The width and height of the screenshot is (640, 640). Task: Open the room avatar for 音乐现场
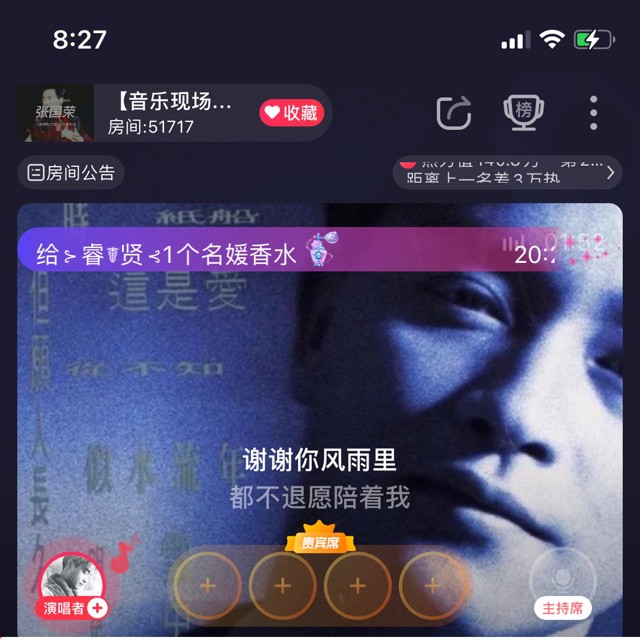[x=57, y=113]
